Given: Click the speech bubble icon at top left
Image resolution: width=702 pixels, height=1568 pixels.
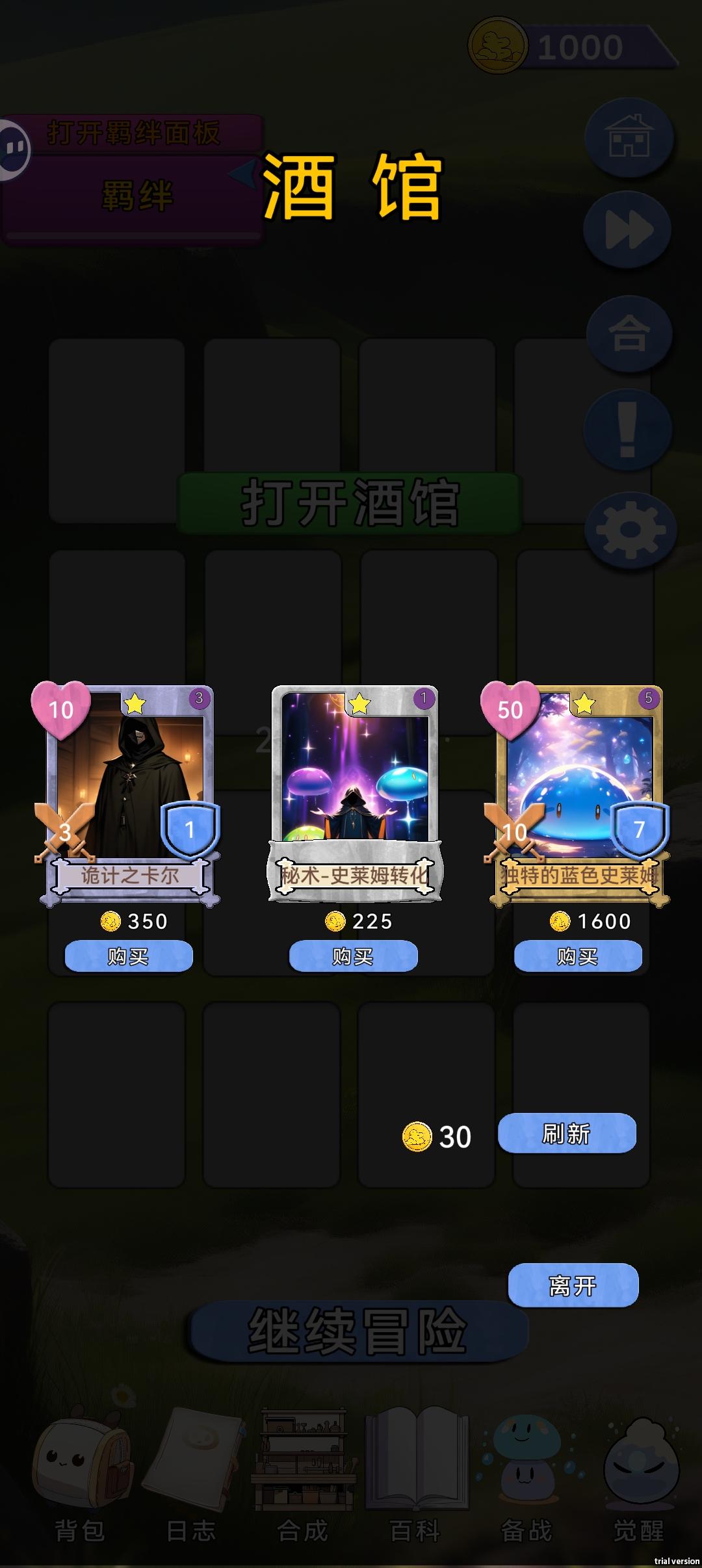Looking at the screenshot, I should coord(12,148).
